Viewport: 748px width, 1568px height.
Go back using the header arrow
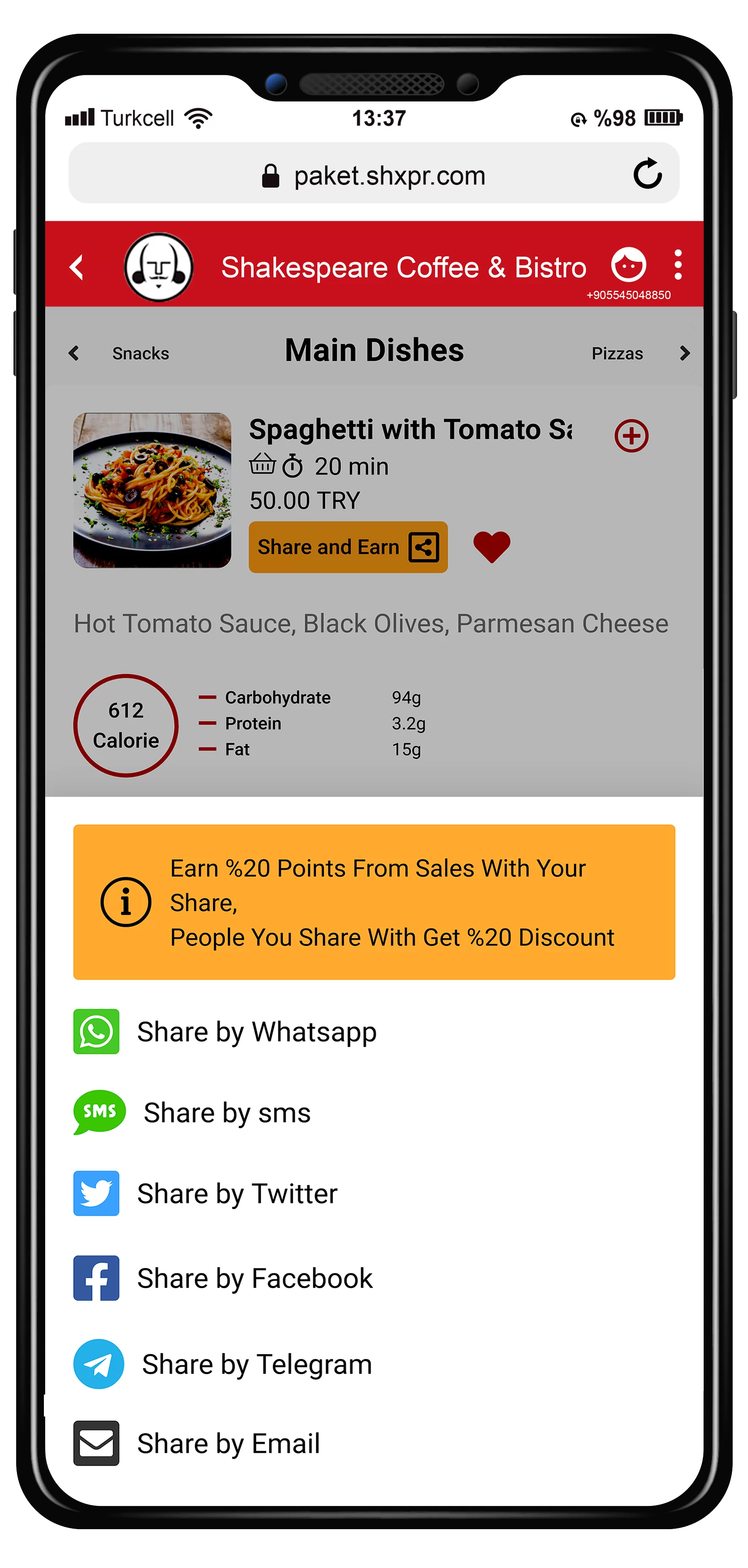[x=76, y=267]
